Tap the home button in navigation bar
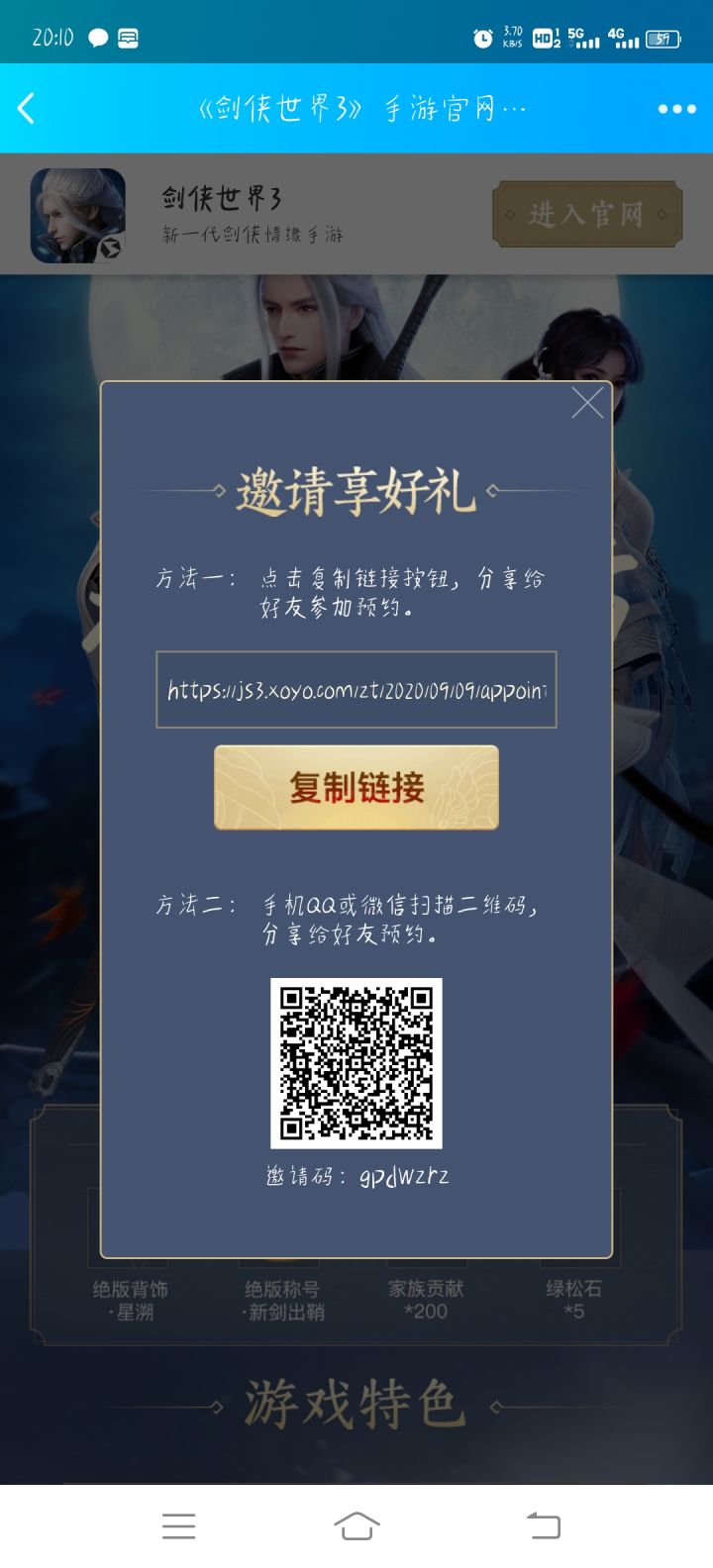713x1568 pixels. [356, 1528]
